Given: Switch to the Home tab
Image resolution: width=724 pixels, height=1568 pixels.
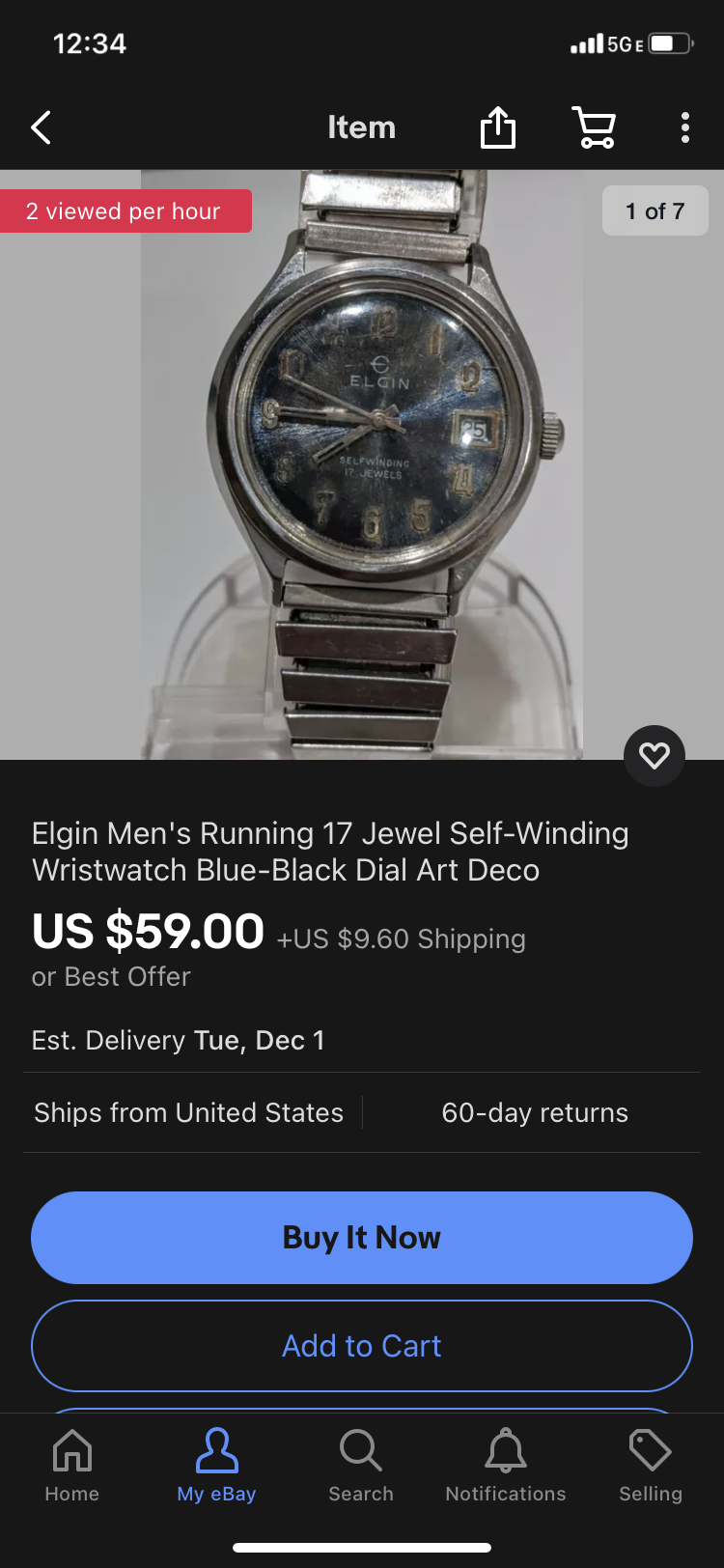Looking at the screenshot, I should tap(72, 1466).
